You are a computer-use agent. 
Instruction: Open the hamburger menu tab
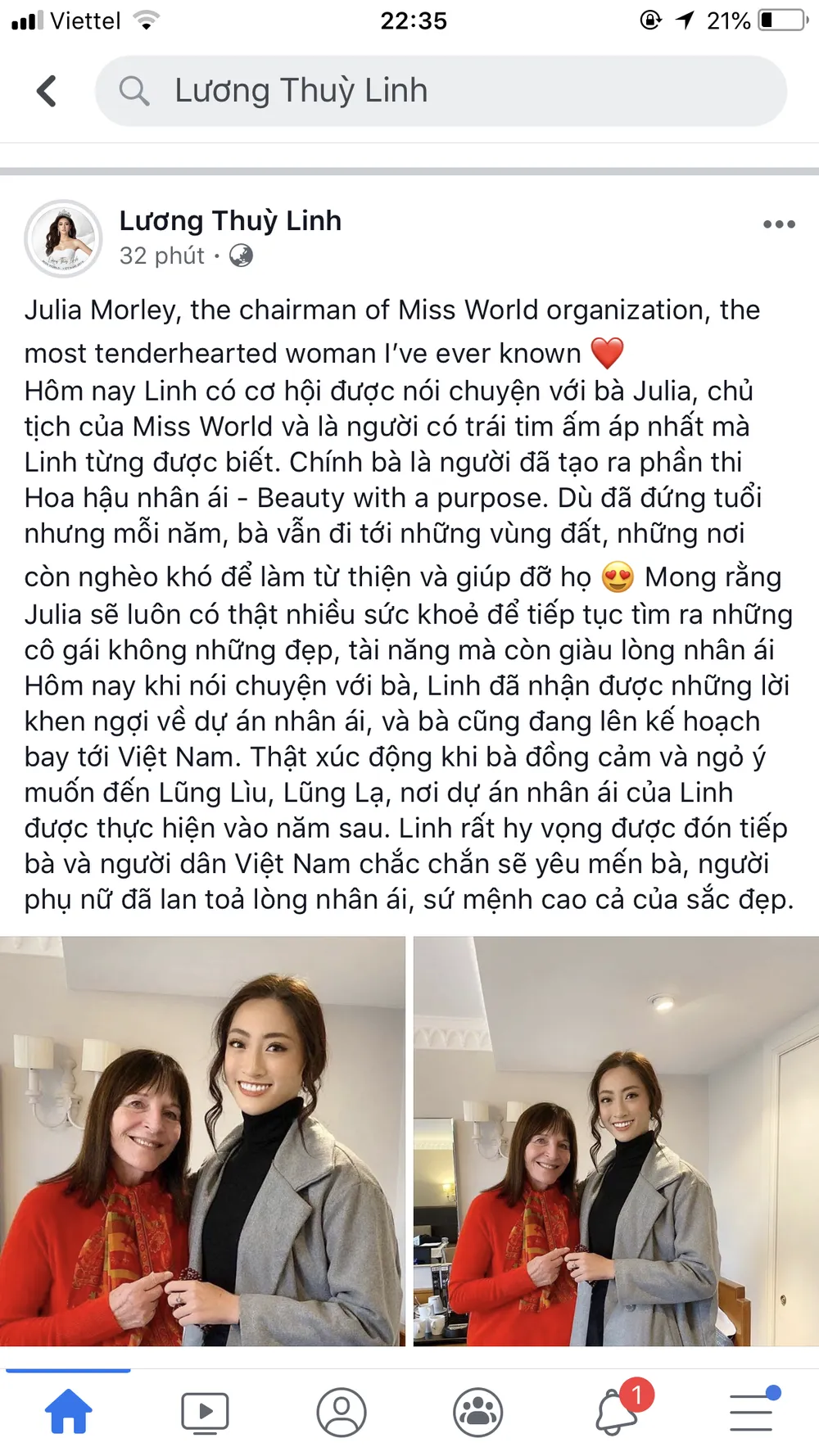pyautogui.click(x=751, y=1412)
